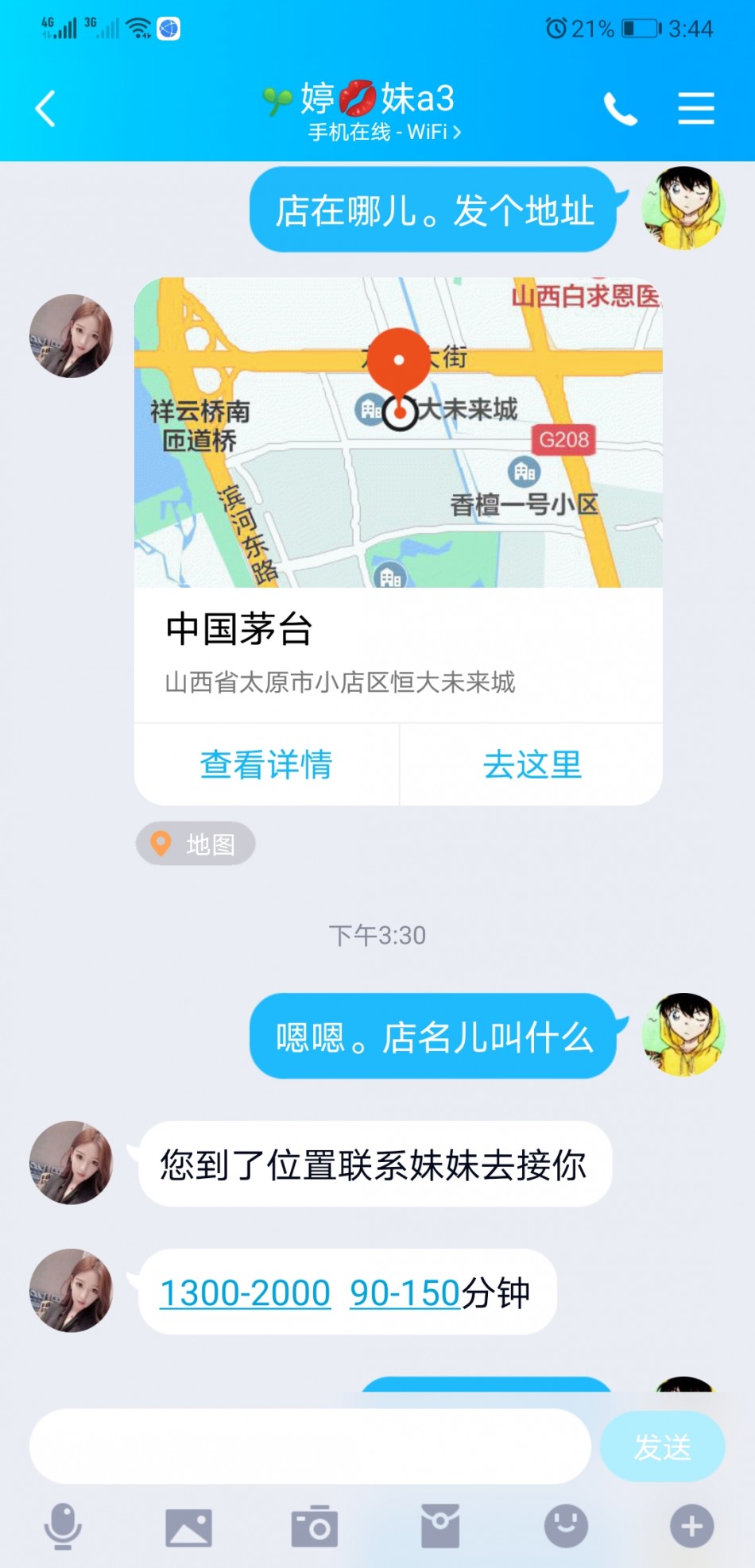Open more attachment options with plus
The image size is (755, 1568).
[691, 1527]
